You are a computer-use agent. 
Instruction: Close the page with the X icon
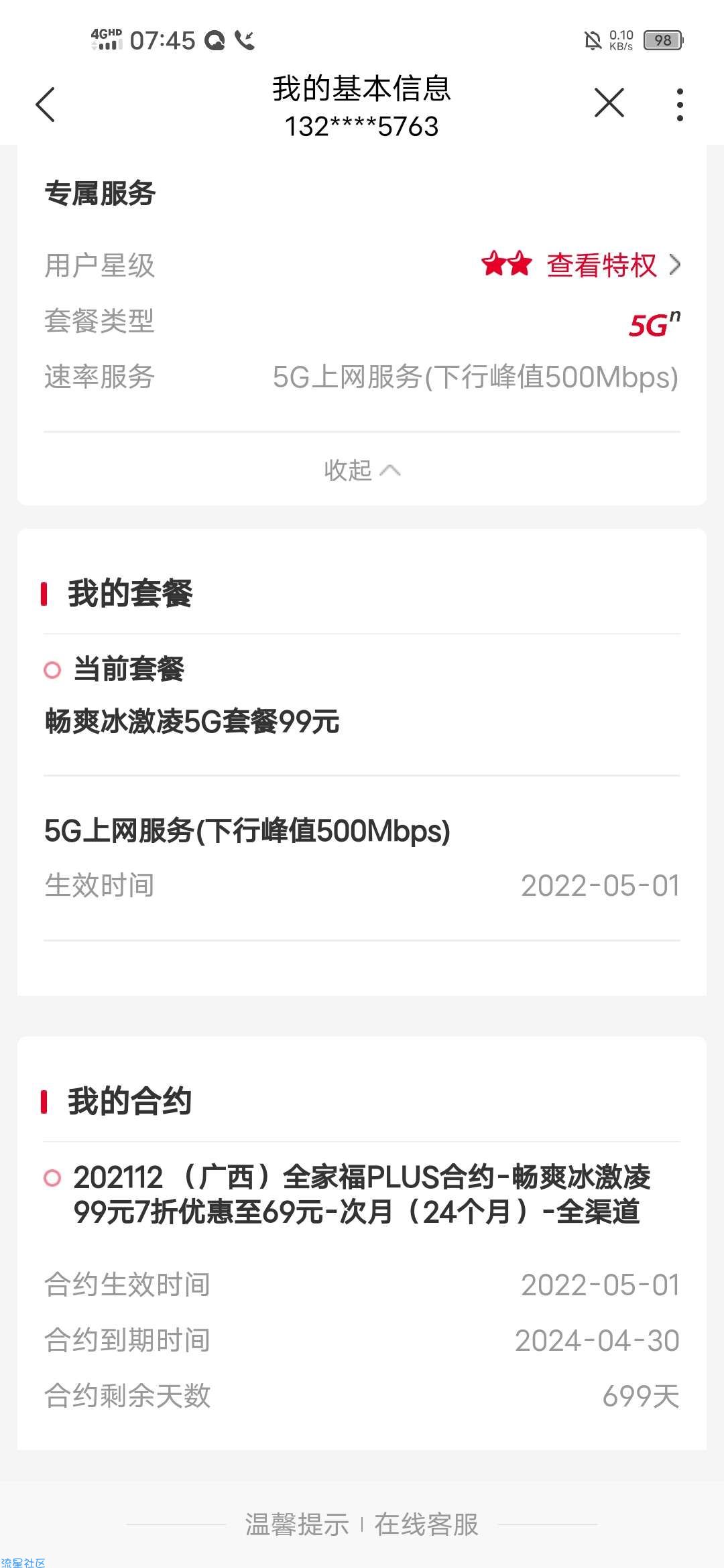click(x=609, y=103)
